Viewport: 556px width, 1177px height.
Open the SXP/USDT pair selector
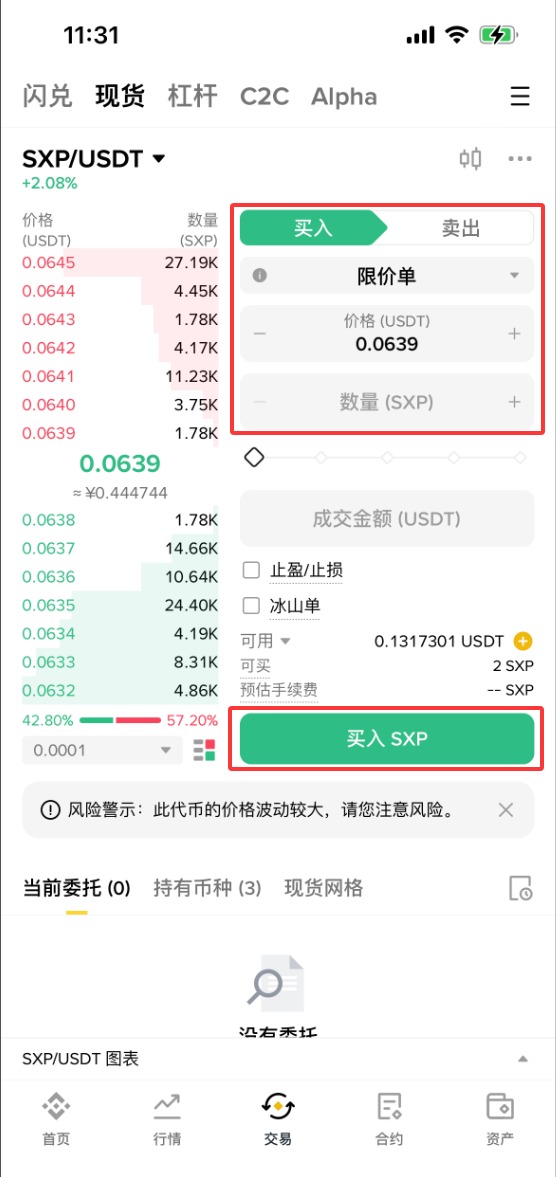94,158
